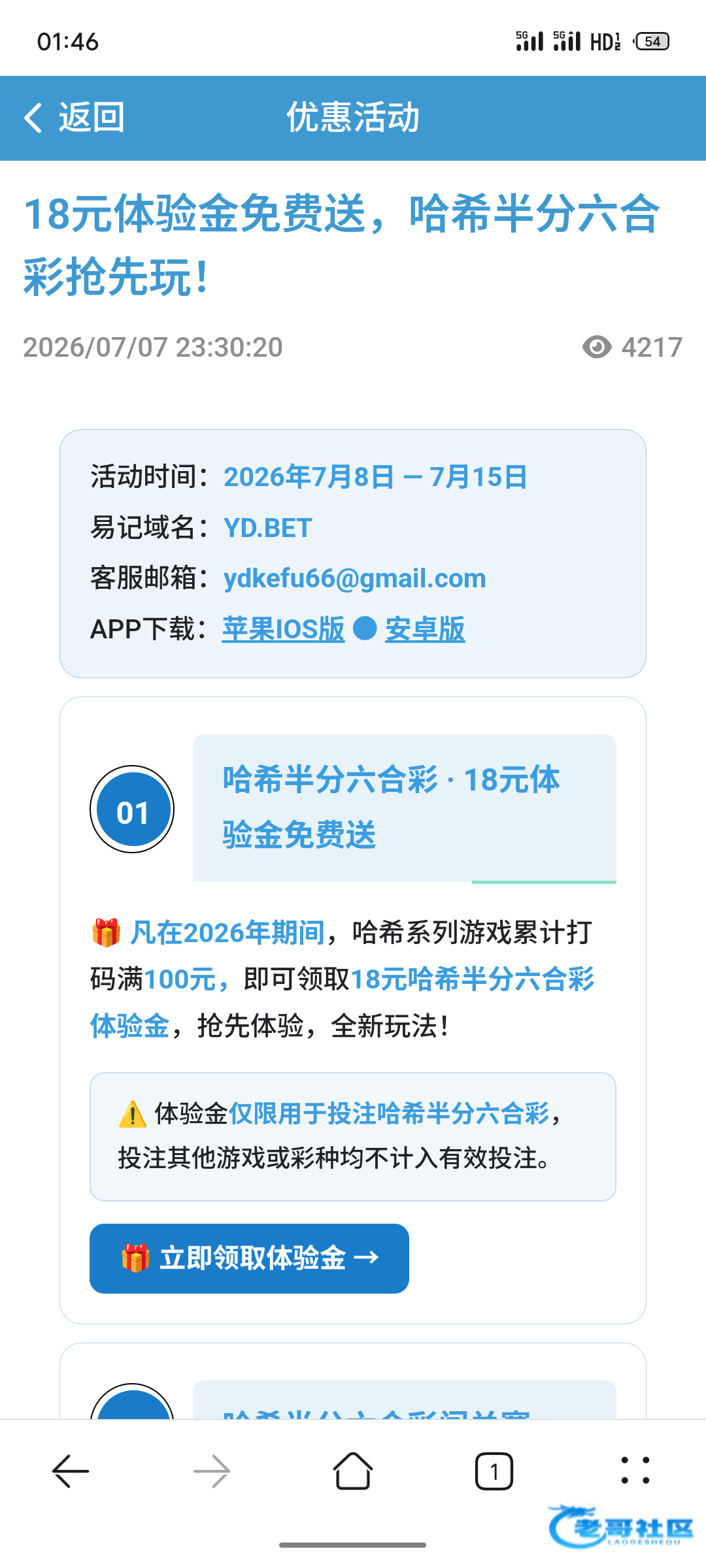Go back with the 返回 button

tap(74, 118)
